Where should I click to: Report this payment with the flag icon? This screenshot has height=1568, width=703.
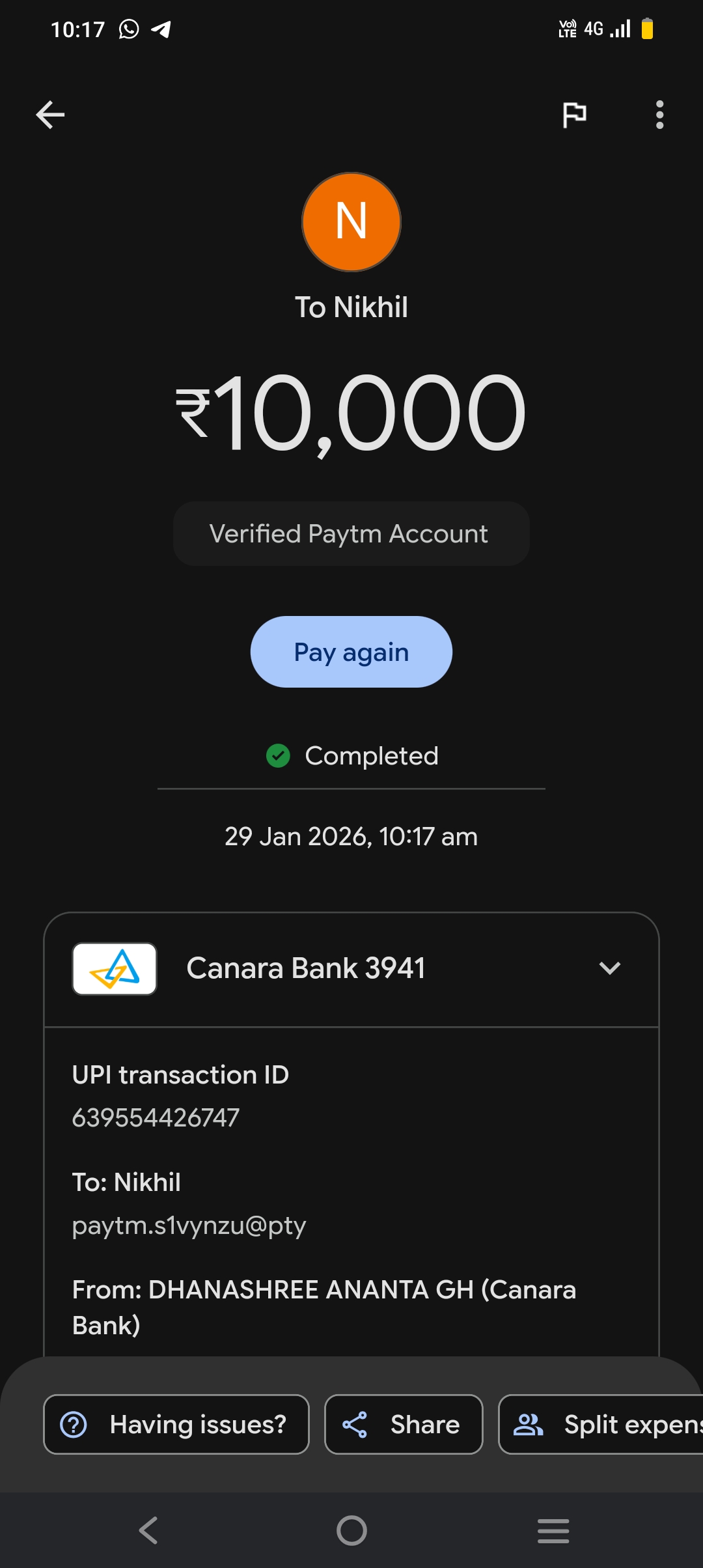574,115
